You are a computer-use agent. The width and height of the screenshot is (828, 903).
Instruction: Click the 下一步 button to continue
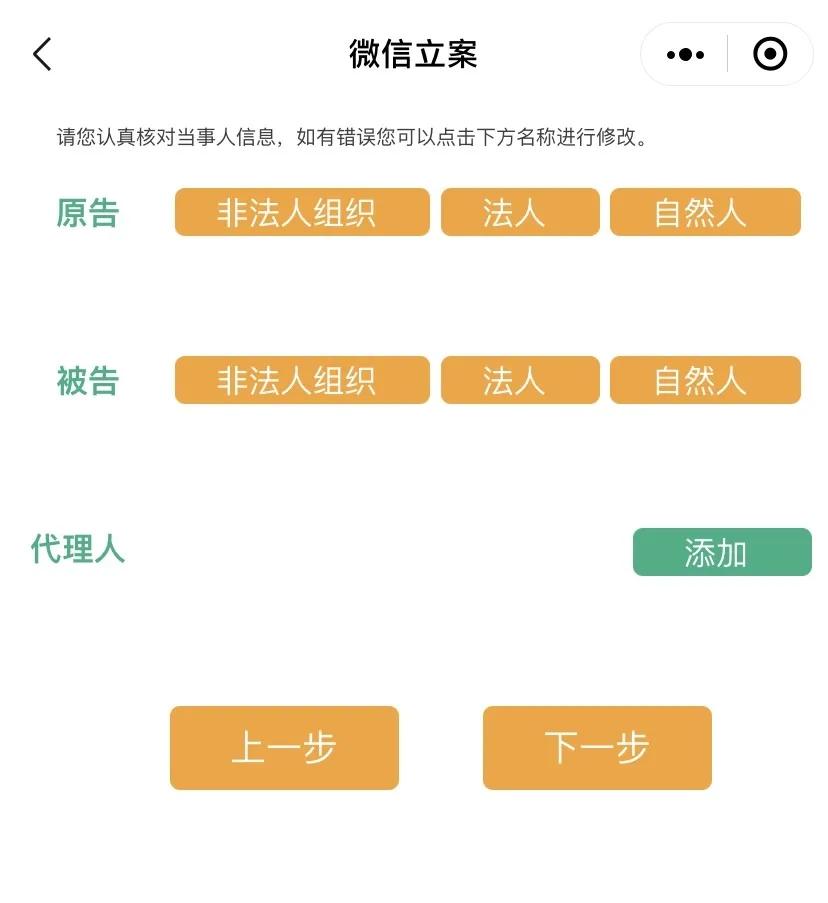(x=596, y=747)
